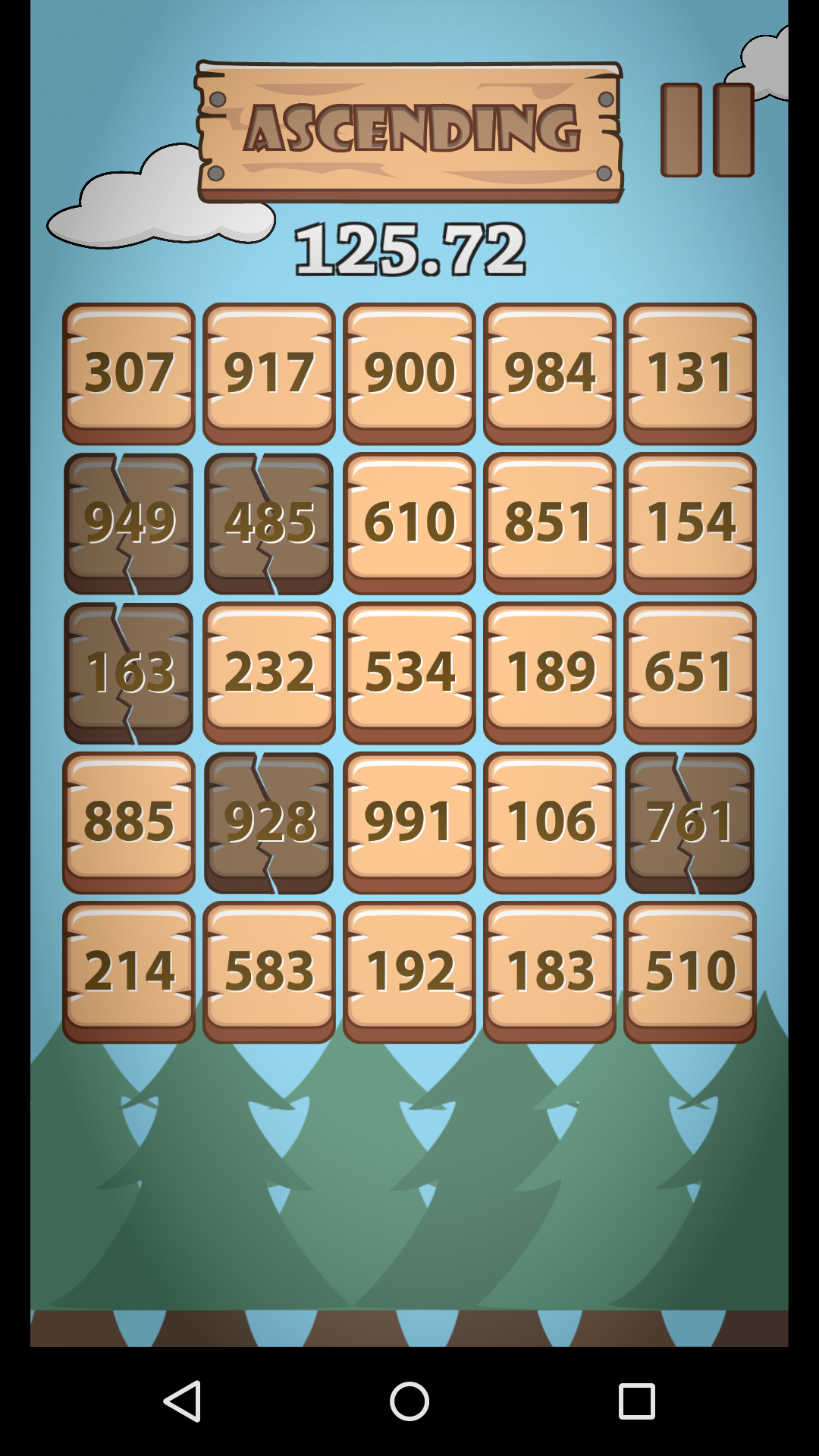The height and width of the screenshot is (1456, 819).
Task: Tap the 214 block
Action: [129, 972]
